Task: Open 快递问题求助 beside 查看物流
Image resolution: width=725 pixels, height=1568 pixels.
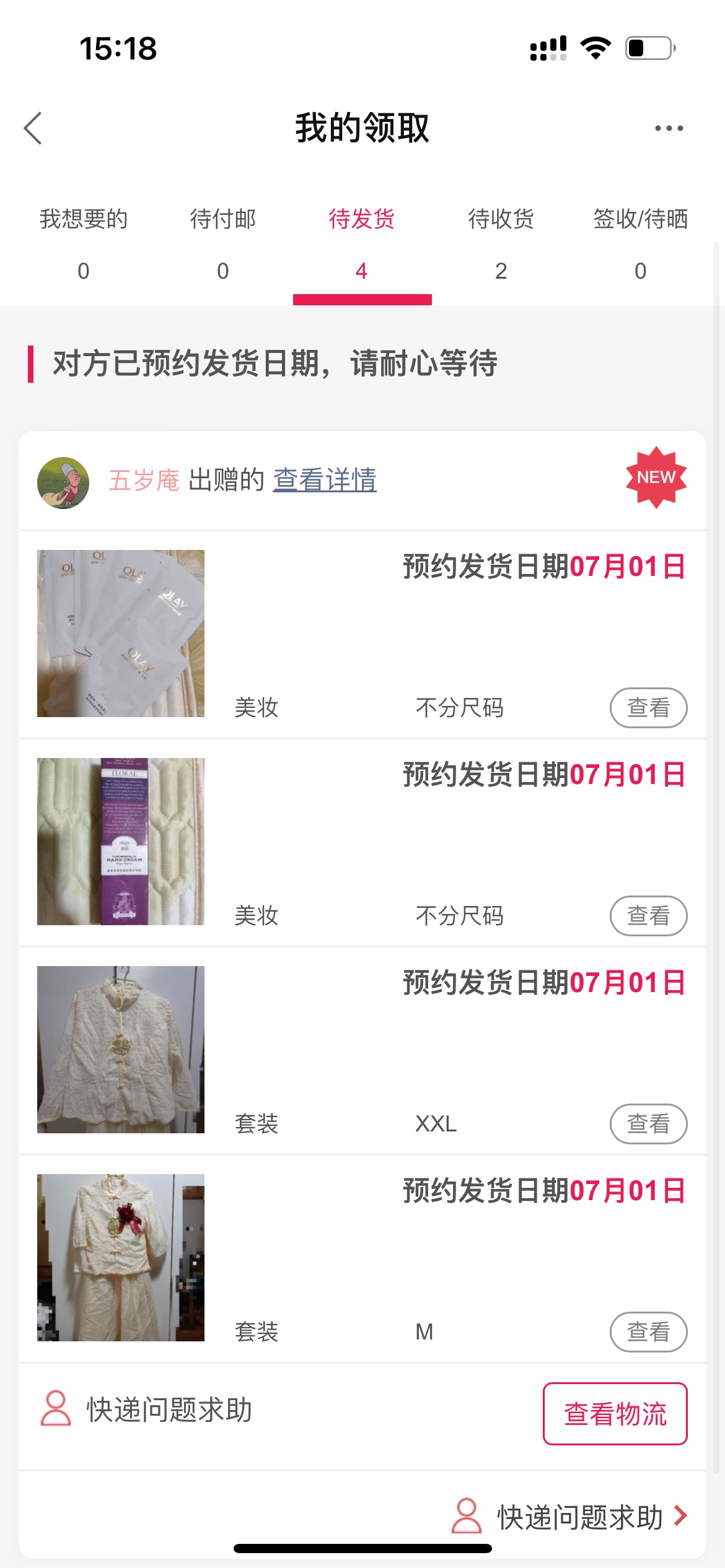Action: pyautogui.click(x=146, y=1410)
